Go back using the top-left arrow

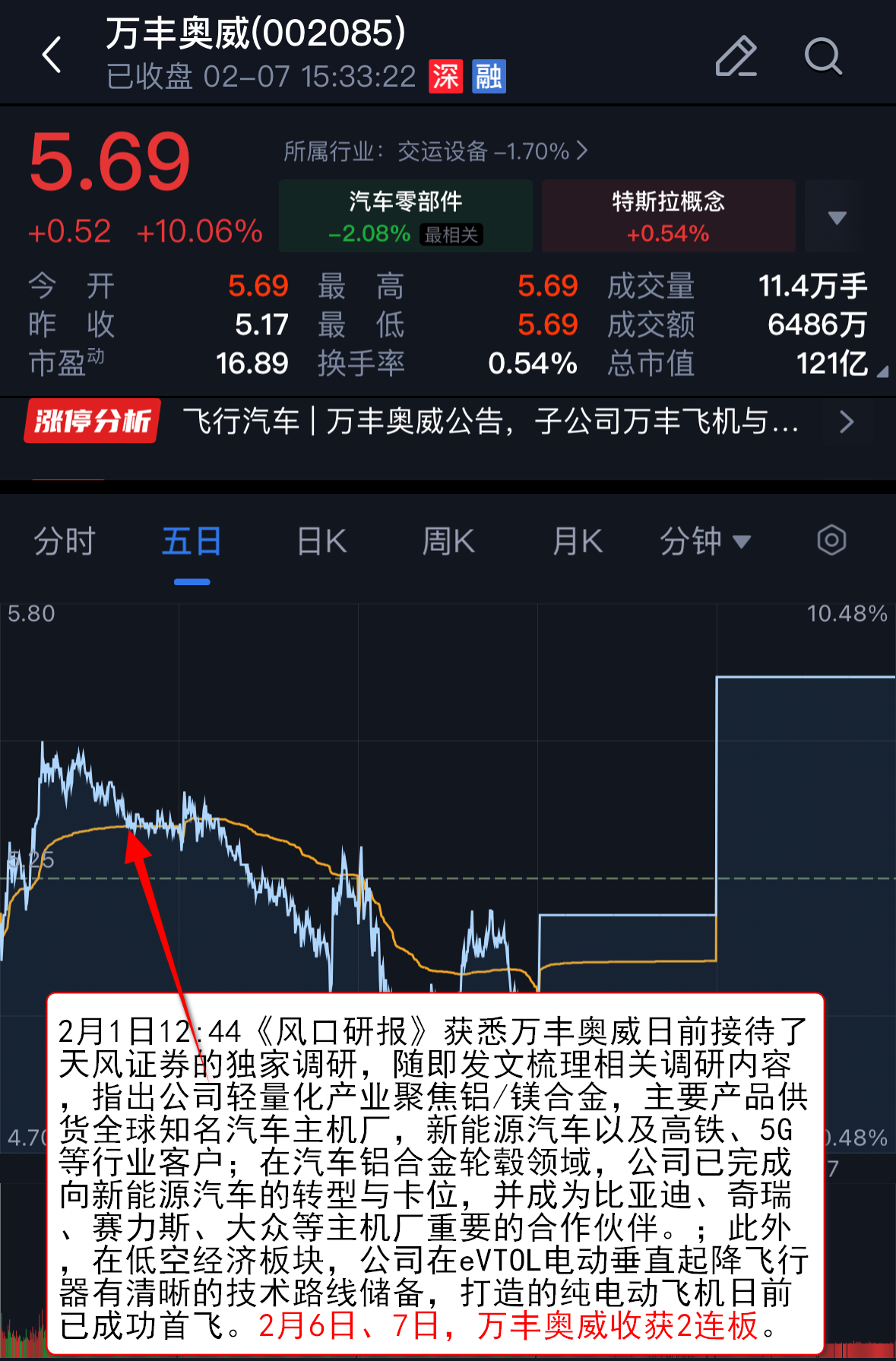[52, 55]
